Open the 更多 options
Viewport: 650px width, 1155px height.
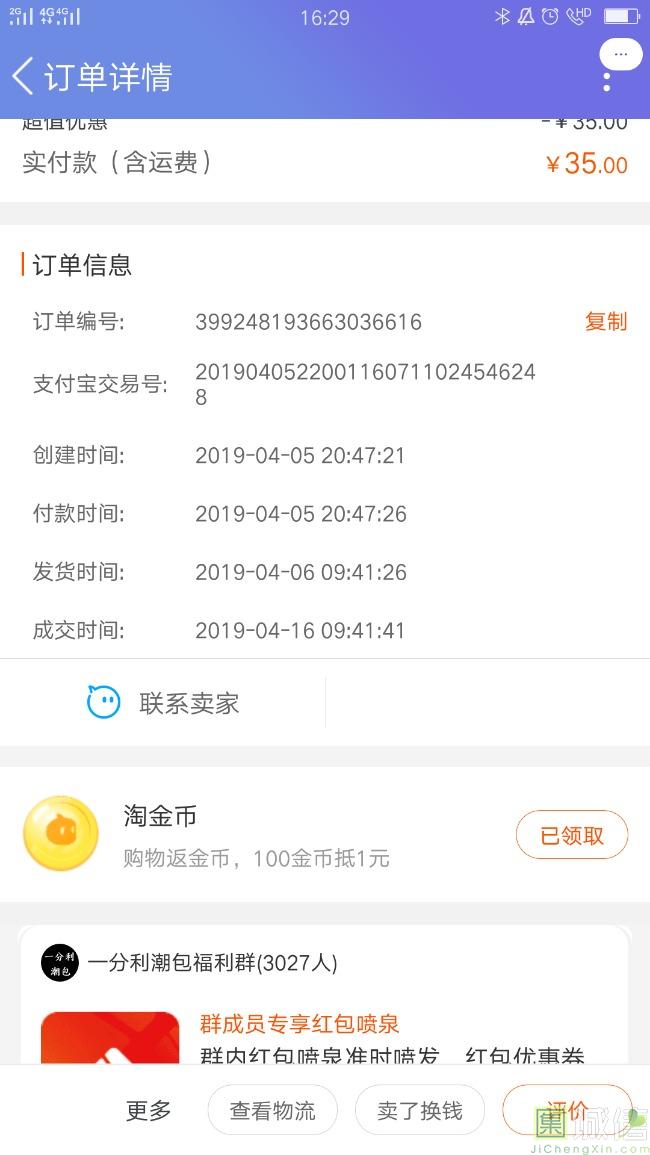pos(149,1110)
